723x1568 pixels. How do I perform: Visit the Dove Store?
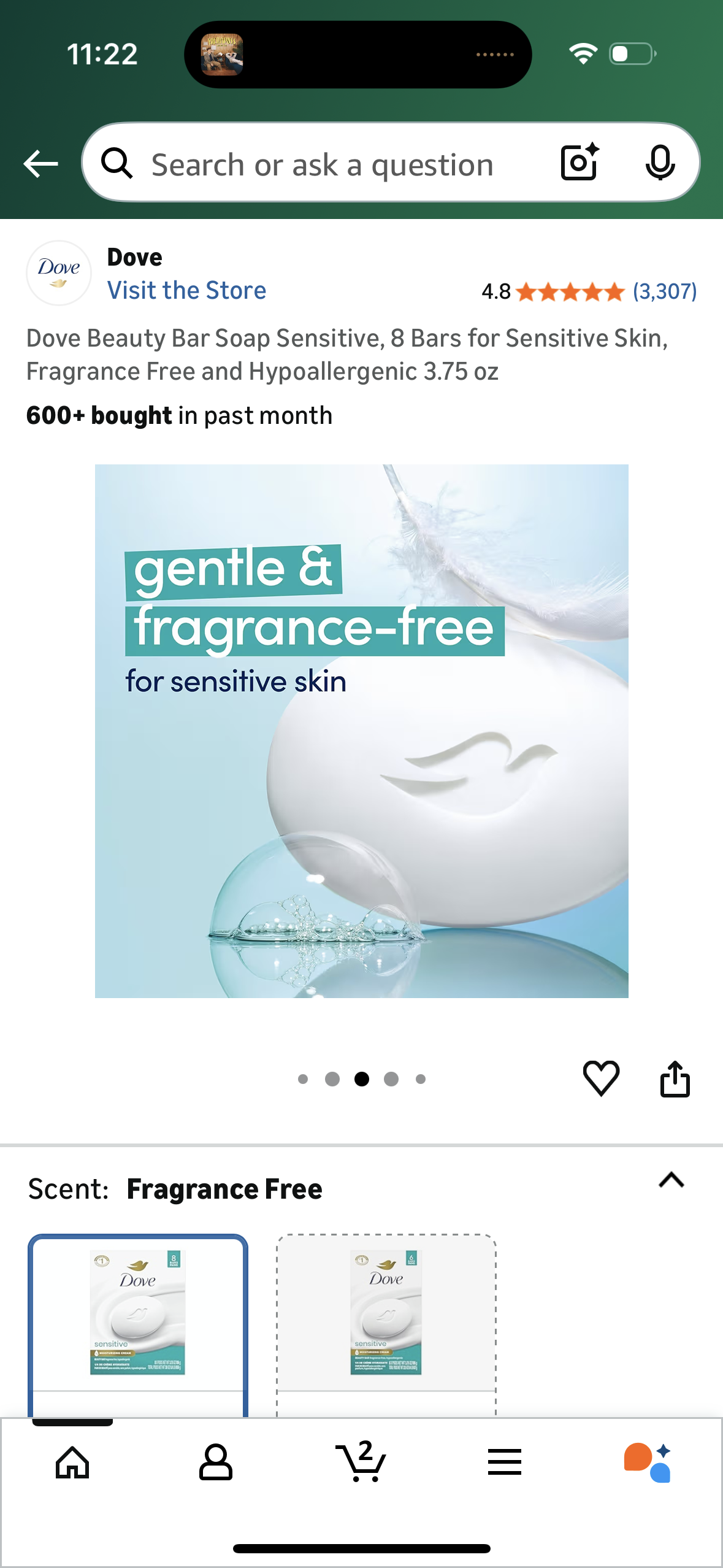186,290
